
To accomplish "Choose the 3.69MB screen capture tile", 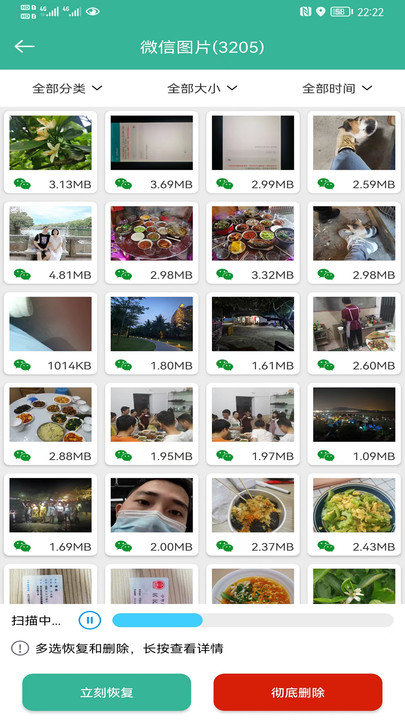I will [x=152, y=152].
